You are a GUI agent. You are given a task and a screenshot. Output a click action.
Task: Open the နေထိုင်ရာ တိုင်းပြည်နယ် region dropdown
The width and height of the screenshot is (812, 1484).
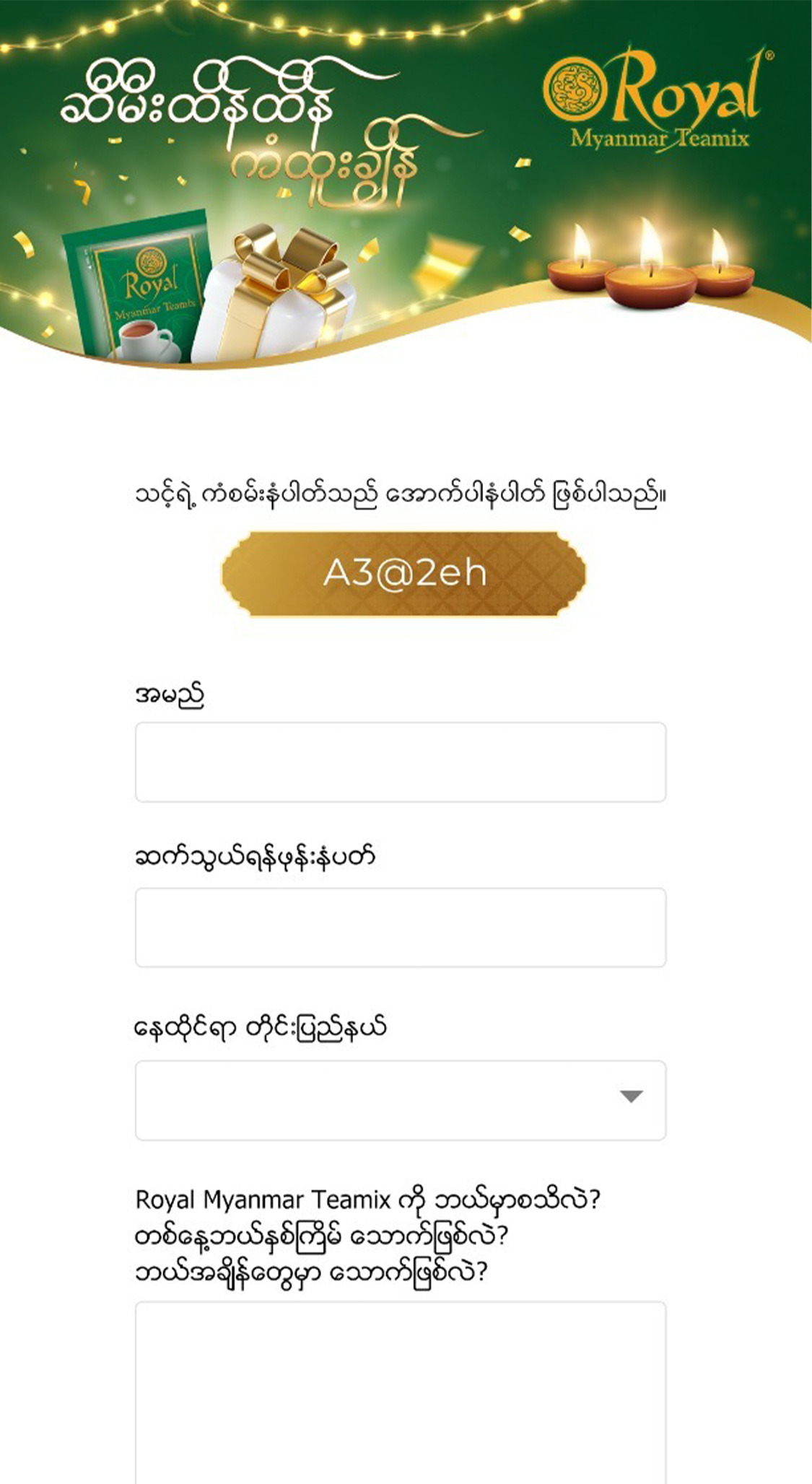pyautogui.click(x=400, y=1100)
